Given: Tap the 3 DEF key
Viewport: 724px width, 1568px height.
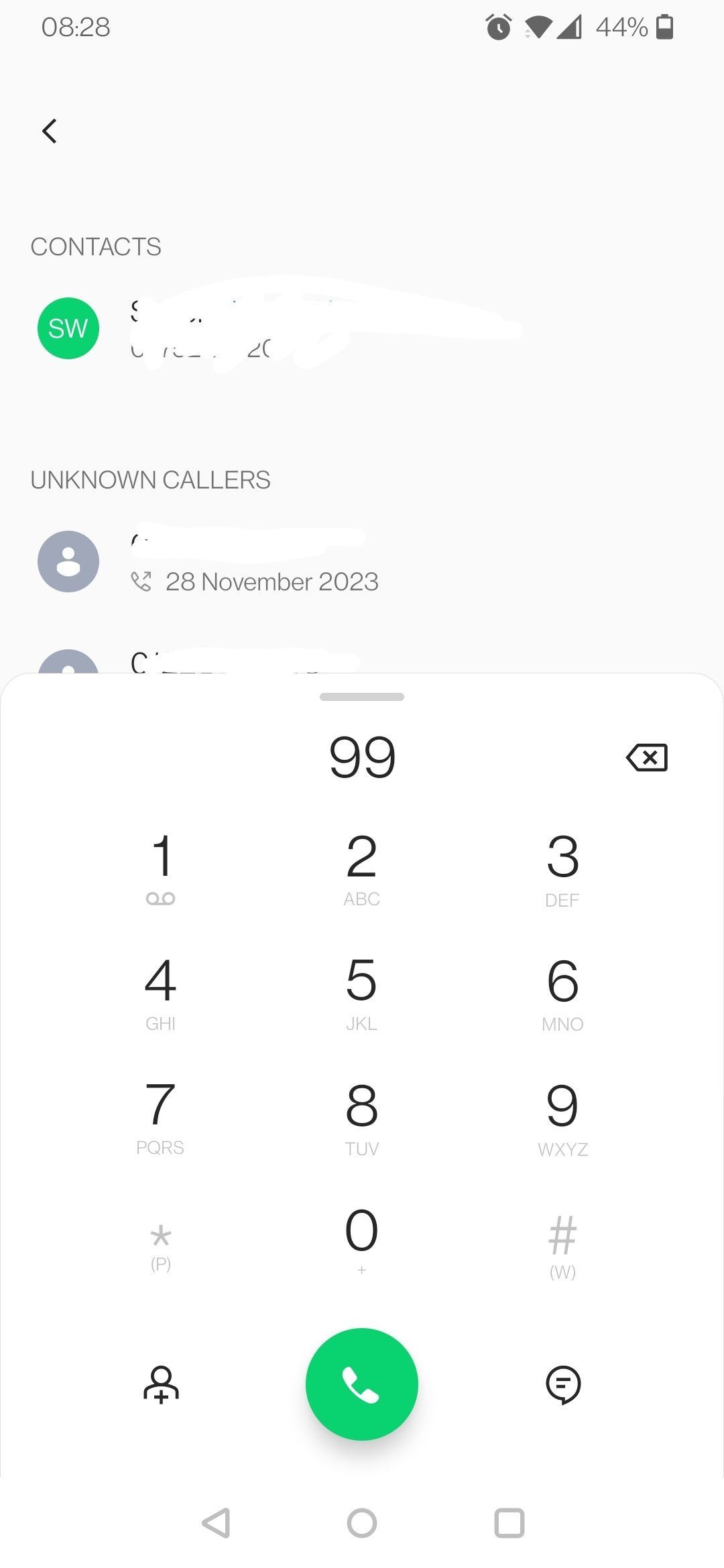Looking at the screenshot, I should (562, 868).
